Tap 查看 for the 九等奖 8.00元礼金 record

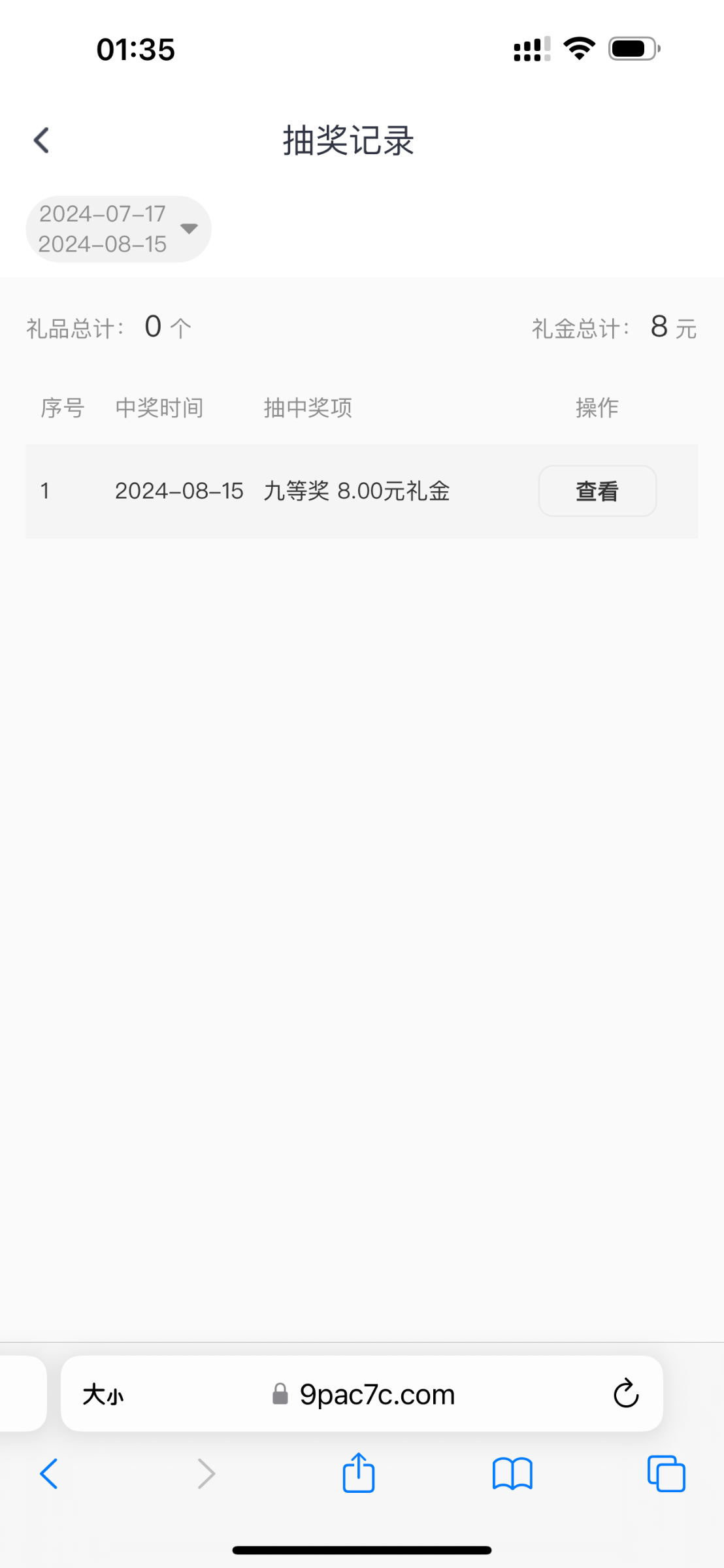(x=597, y=491)
